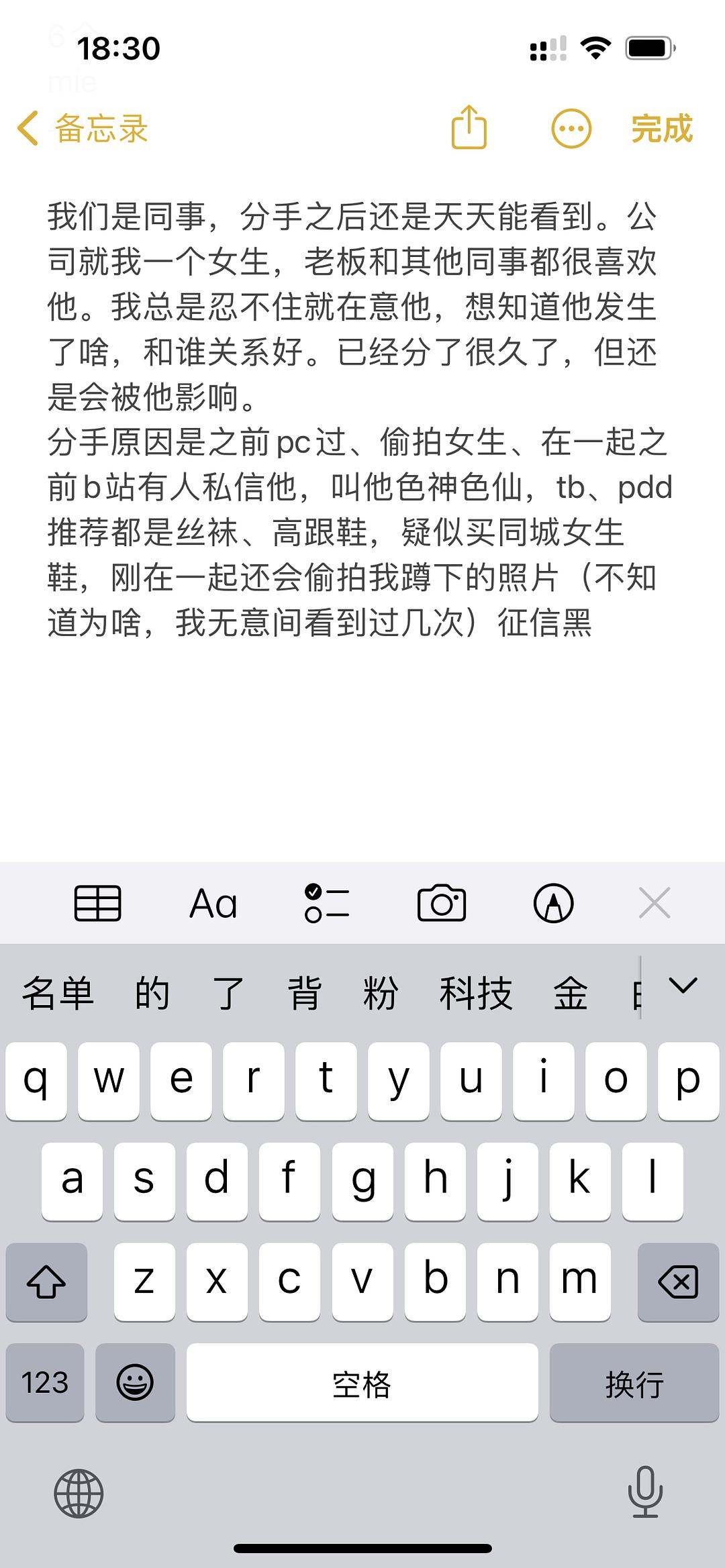Select the suggested word 名单
The image size is (725, 1568).
click(58, 993)
